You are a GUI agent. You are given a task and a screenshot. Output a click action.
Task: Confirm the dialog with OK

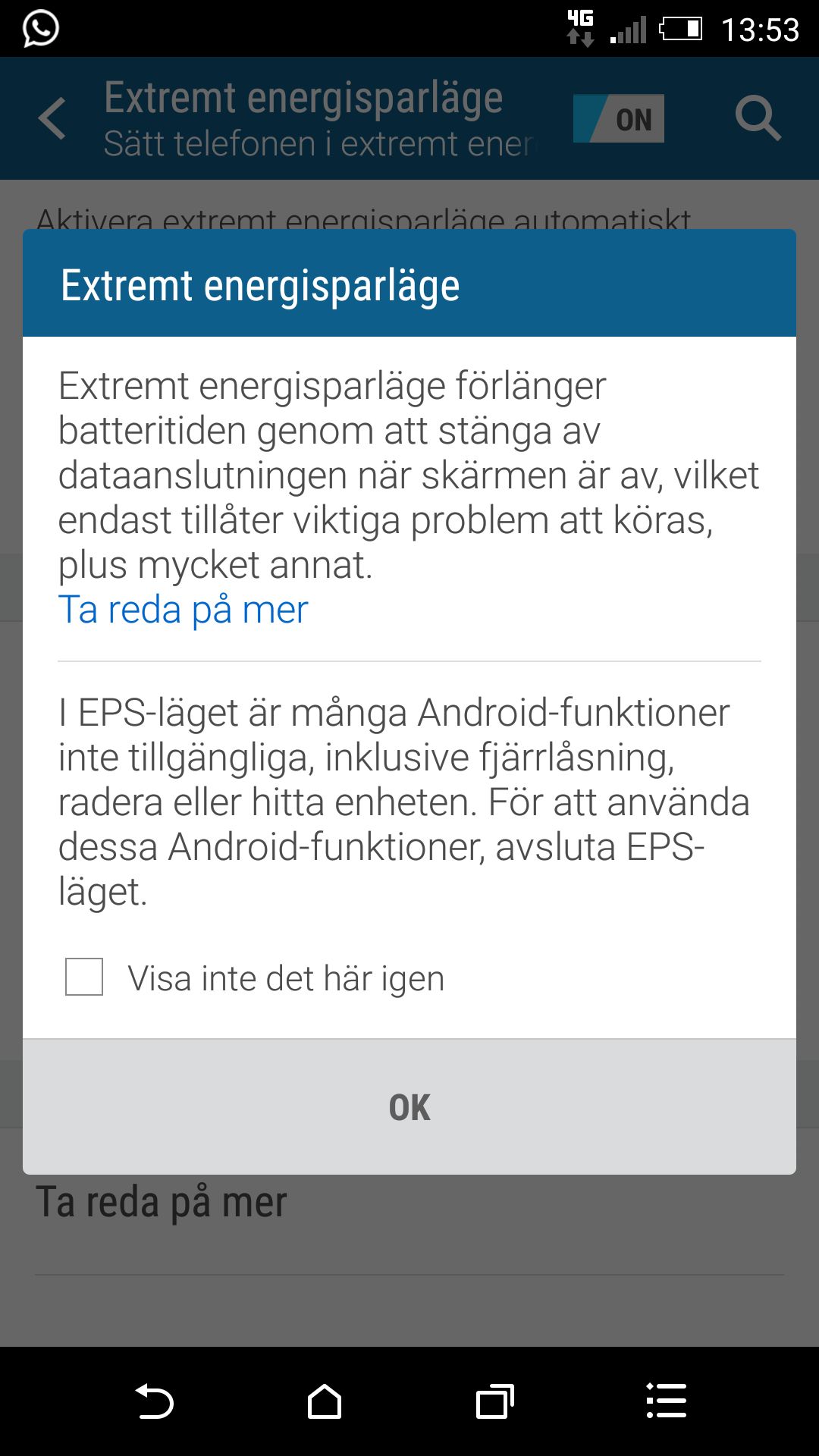409,1107
